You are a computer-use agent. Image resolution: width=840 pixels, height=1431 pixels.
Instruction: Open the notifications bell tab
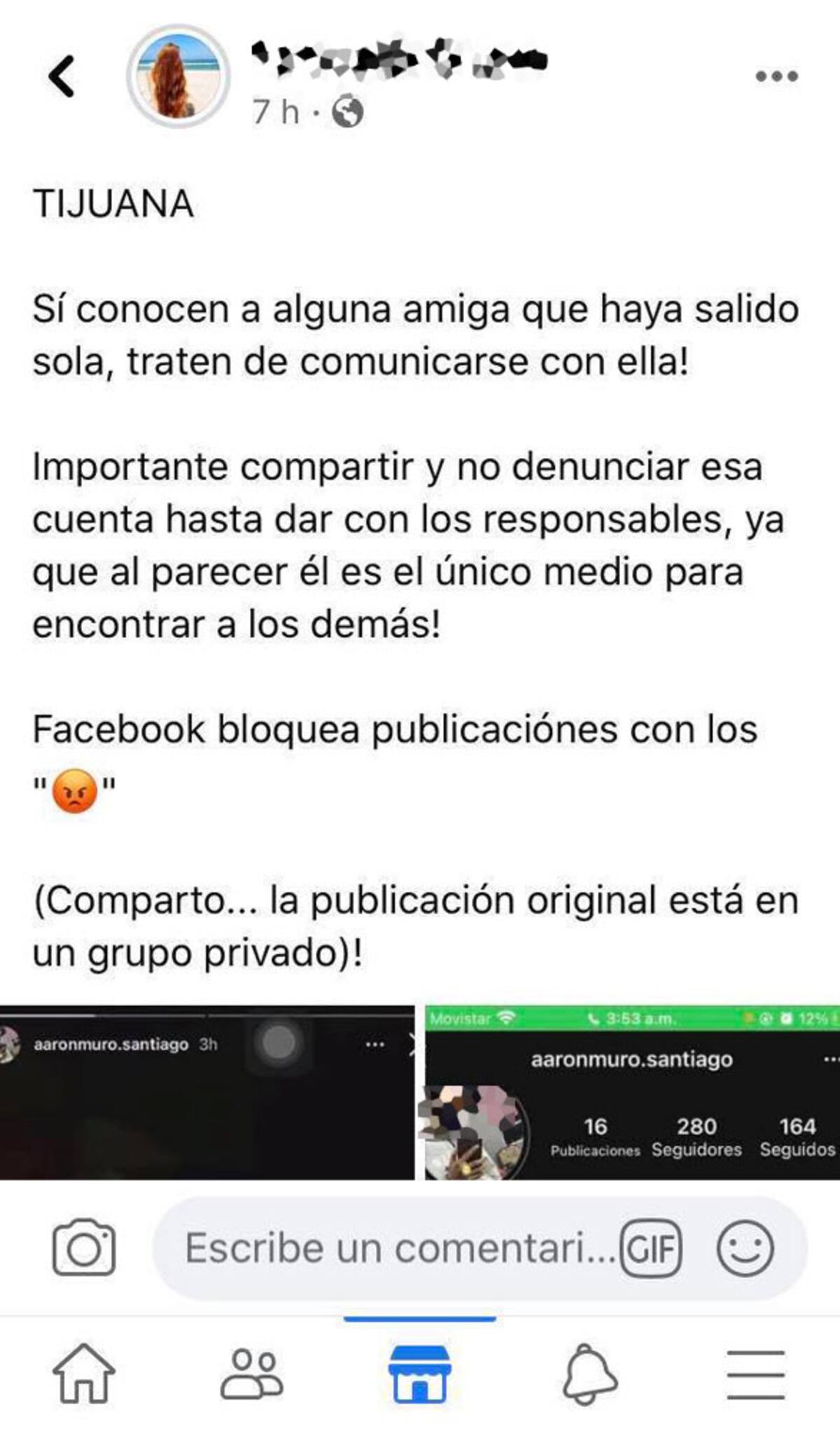point(589,1374)
